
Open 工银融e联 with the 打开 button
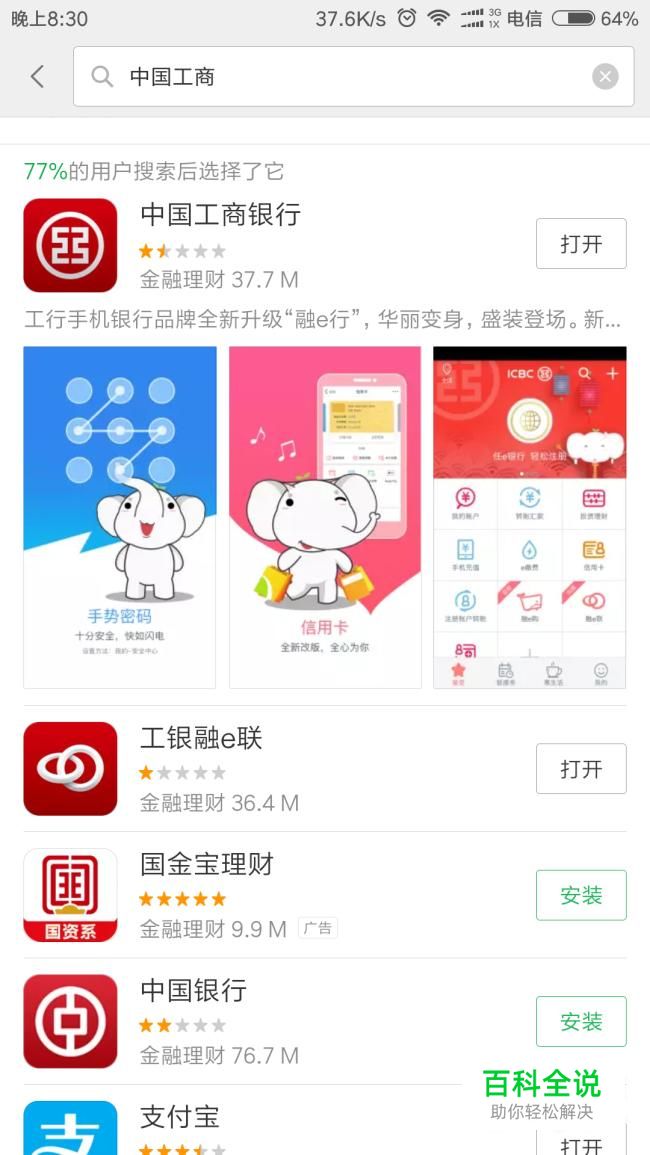click(x=581, y=769)
